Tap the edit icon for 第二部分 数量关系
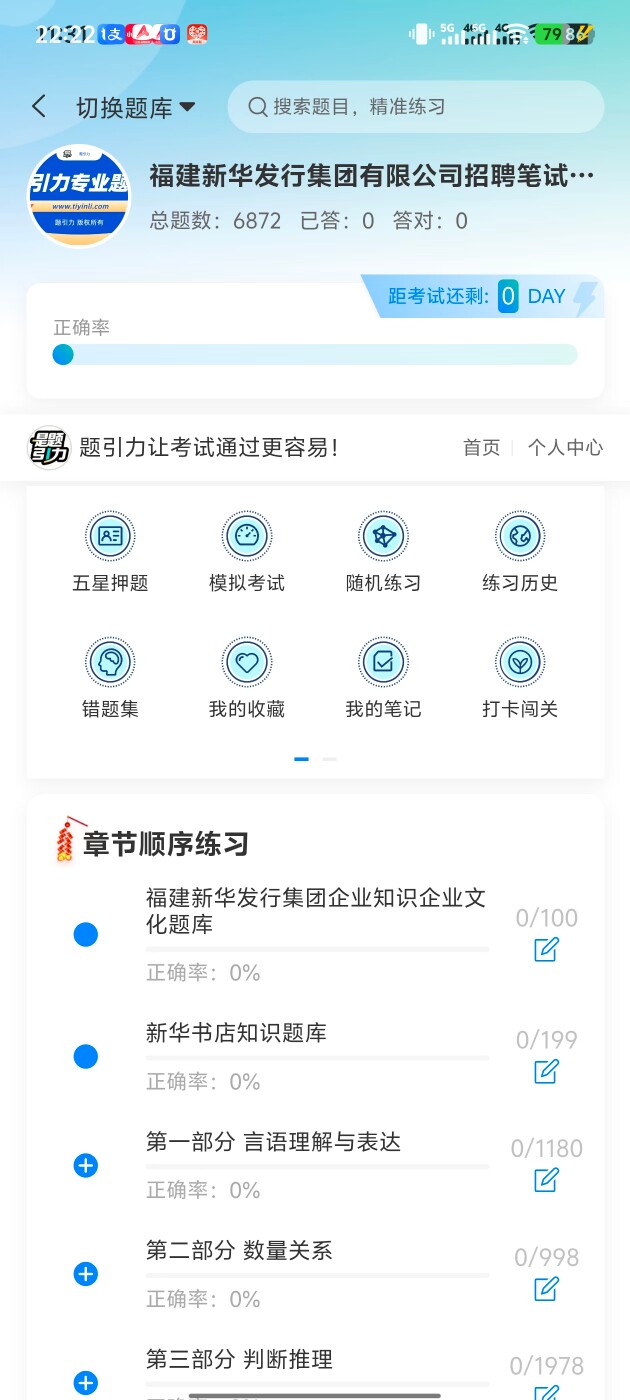630x1400 pixels. pyautogui.click(x=546, y=1289)
